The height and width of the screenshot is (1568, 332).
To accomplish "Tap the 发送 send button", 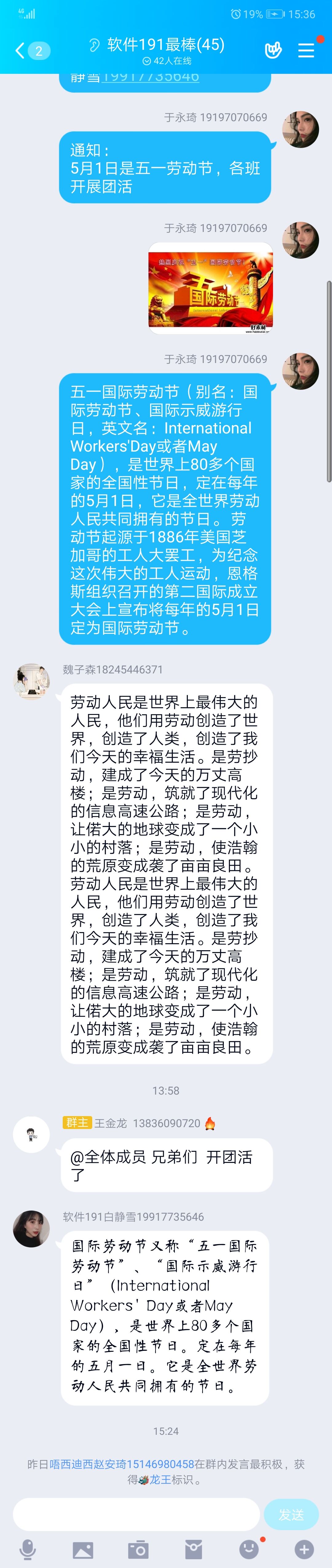I will coord(291,1514).
